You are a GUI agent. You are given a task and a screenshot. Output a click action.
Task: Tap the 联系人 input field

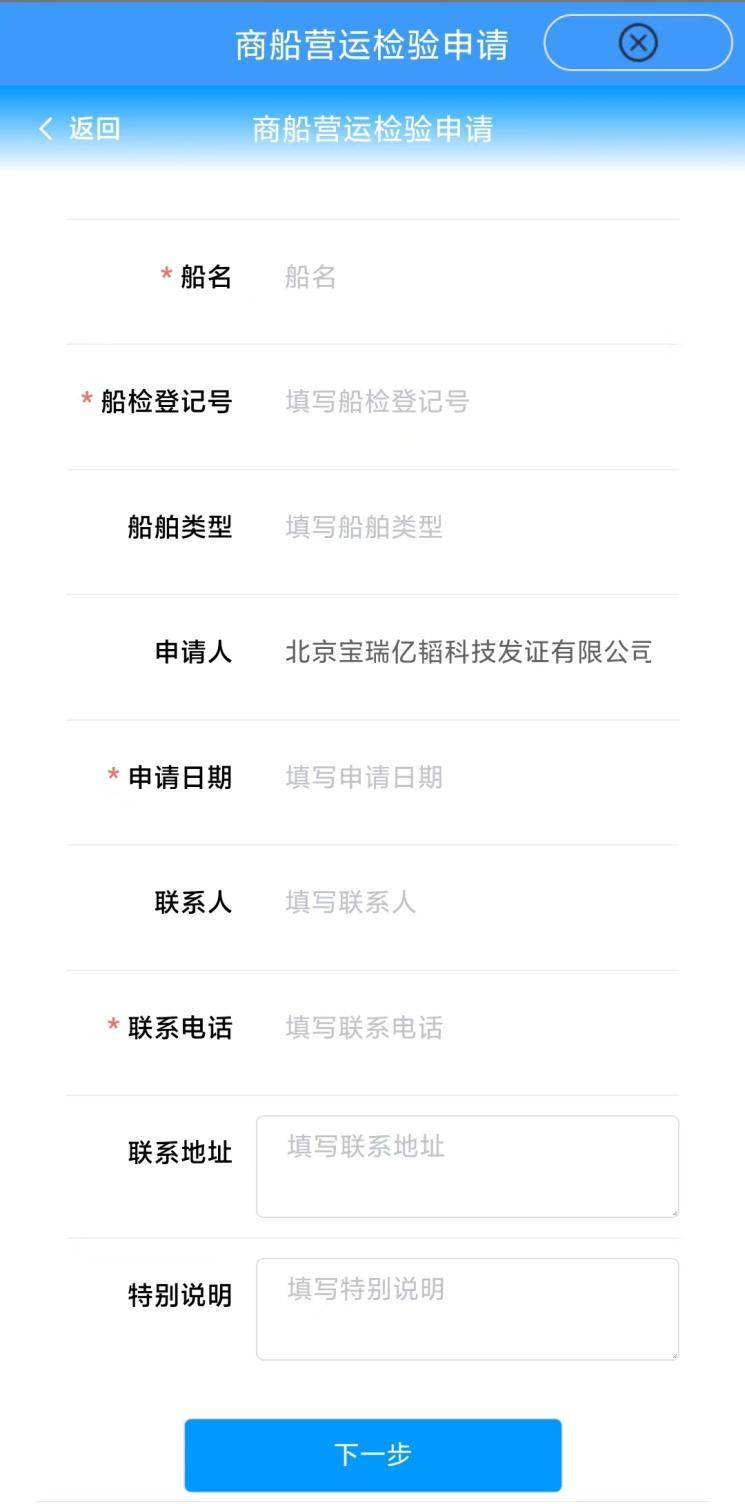pos(470,902)
